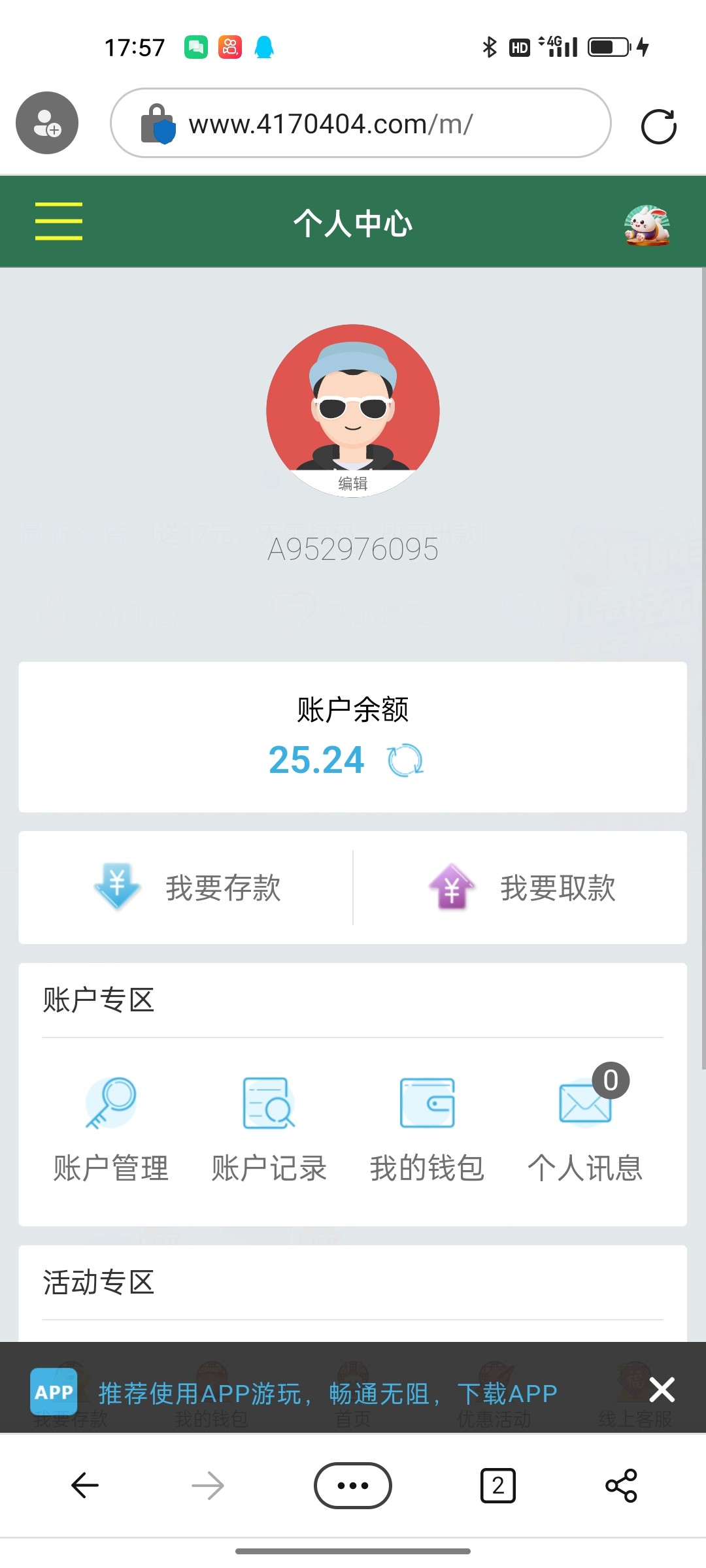Open 我要取款 withdrawal option

coord(522,888)
